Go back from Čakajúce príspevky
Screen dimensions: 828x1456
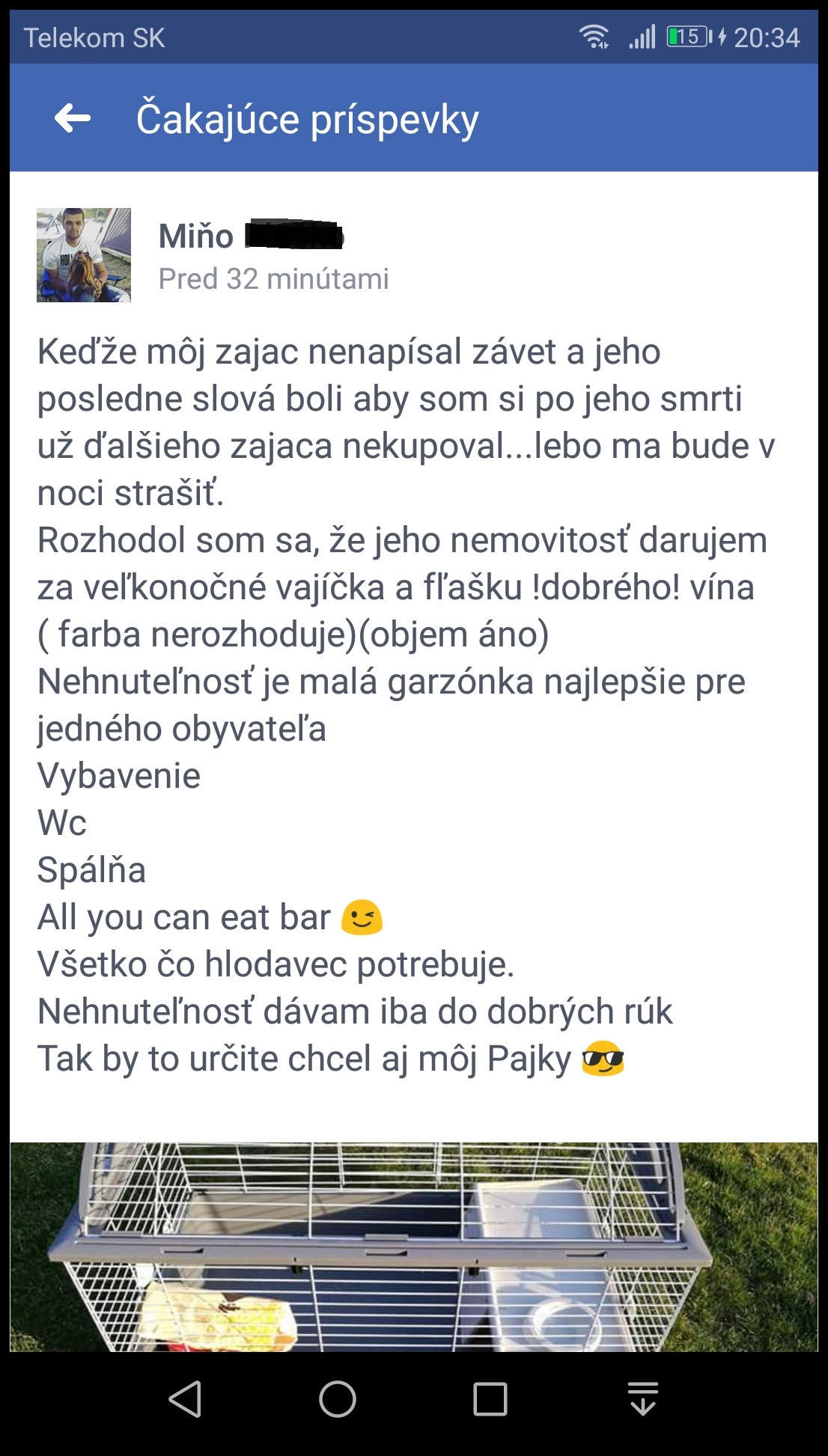coord(73,118)
